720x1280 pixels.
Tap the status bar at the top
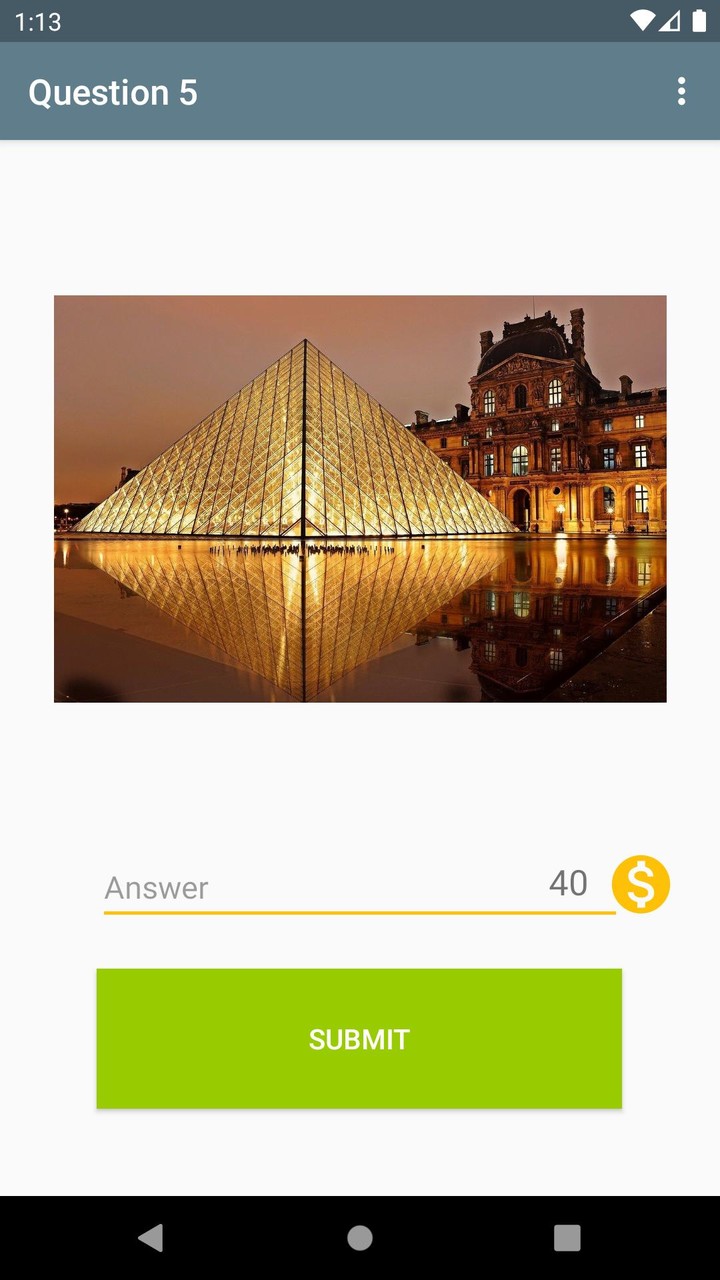click(360, 19)
